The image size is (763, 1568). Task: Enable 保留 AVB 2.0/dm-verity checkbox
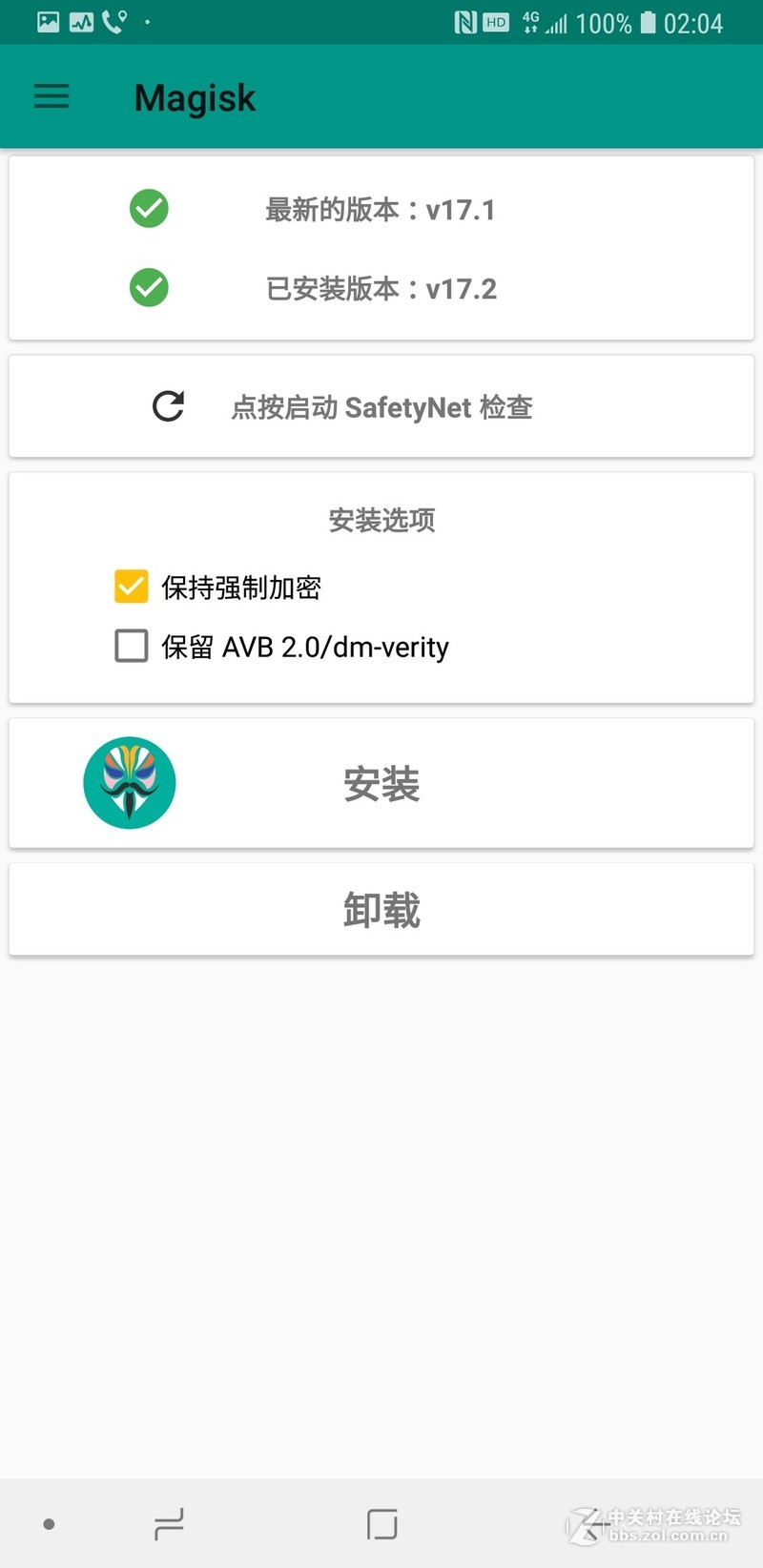pos(131,647)
